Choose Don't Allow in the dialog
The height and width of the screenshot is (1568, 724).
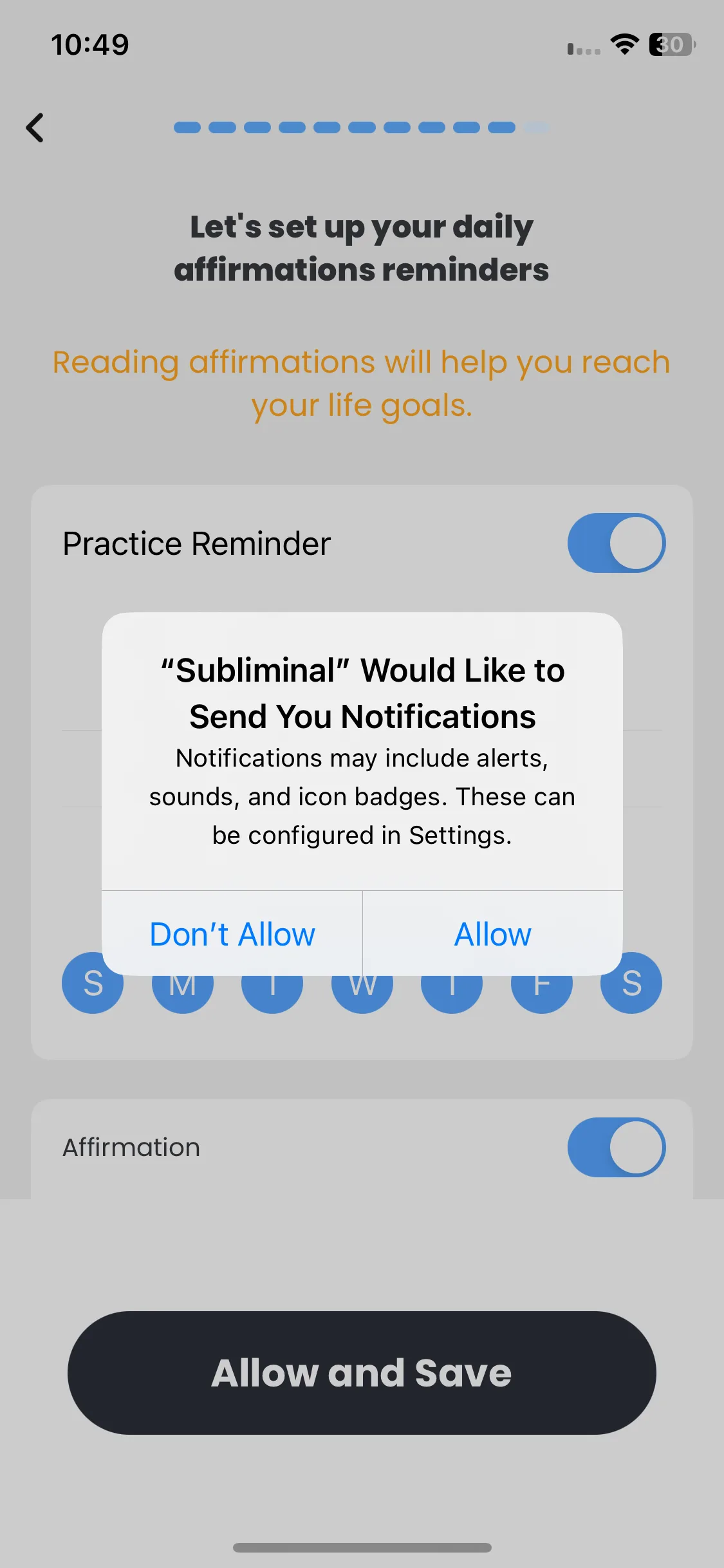click(232, 934)
